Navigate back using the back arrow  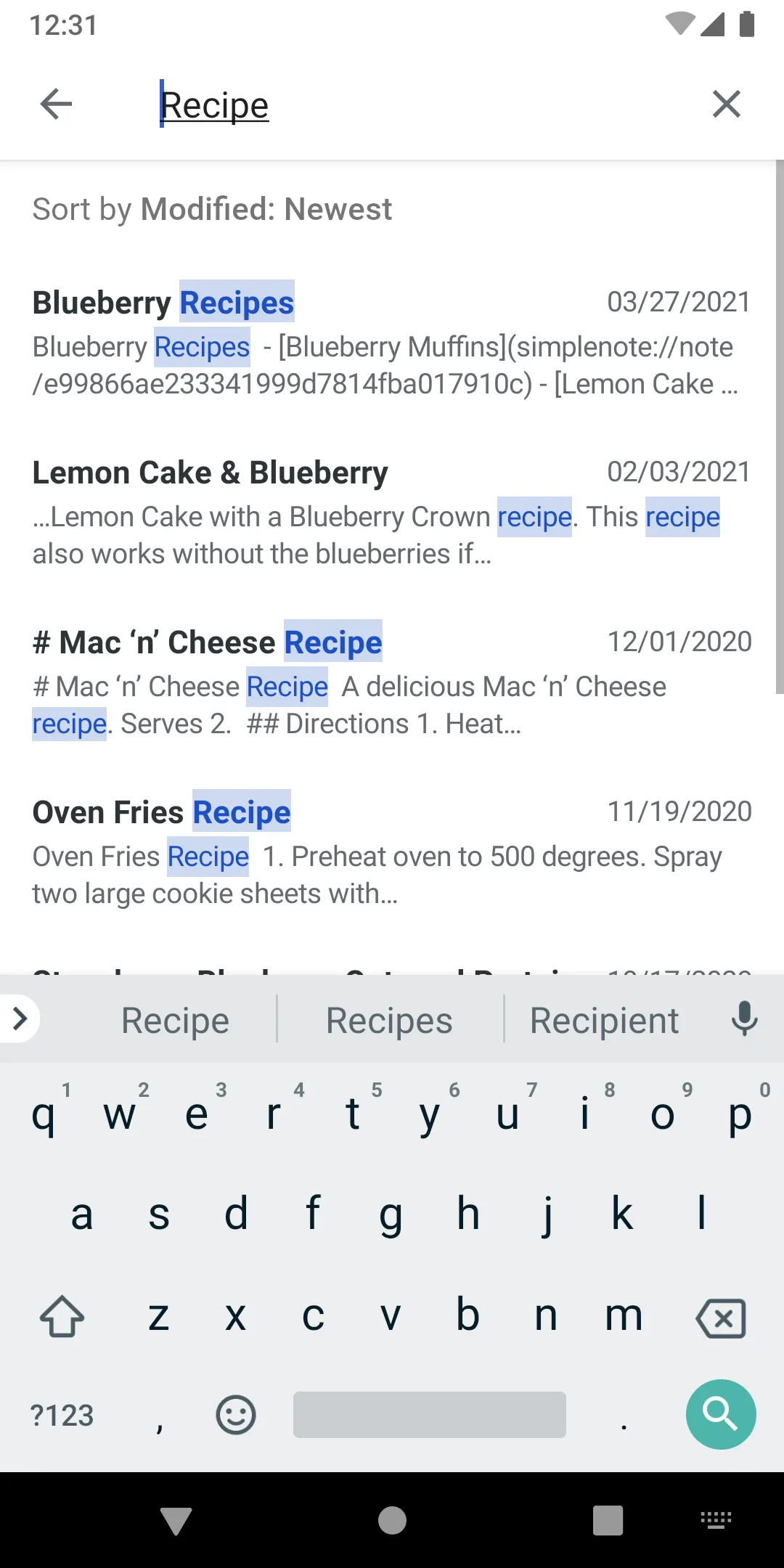pyautogui.click(x=55, y=103)
